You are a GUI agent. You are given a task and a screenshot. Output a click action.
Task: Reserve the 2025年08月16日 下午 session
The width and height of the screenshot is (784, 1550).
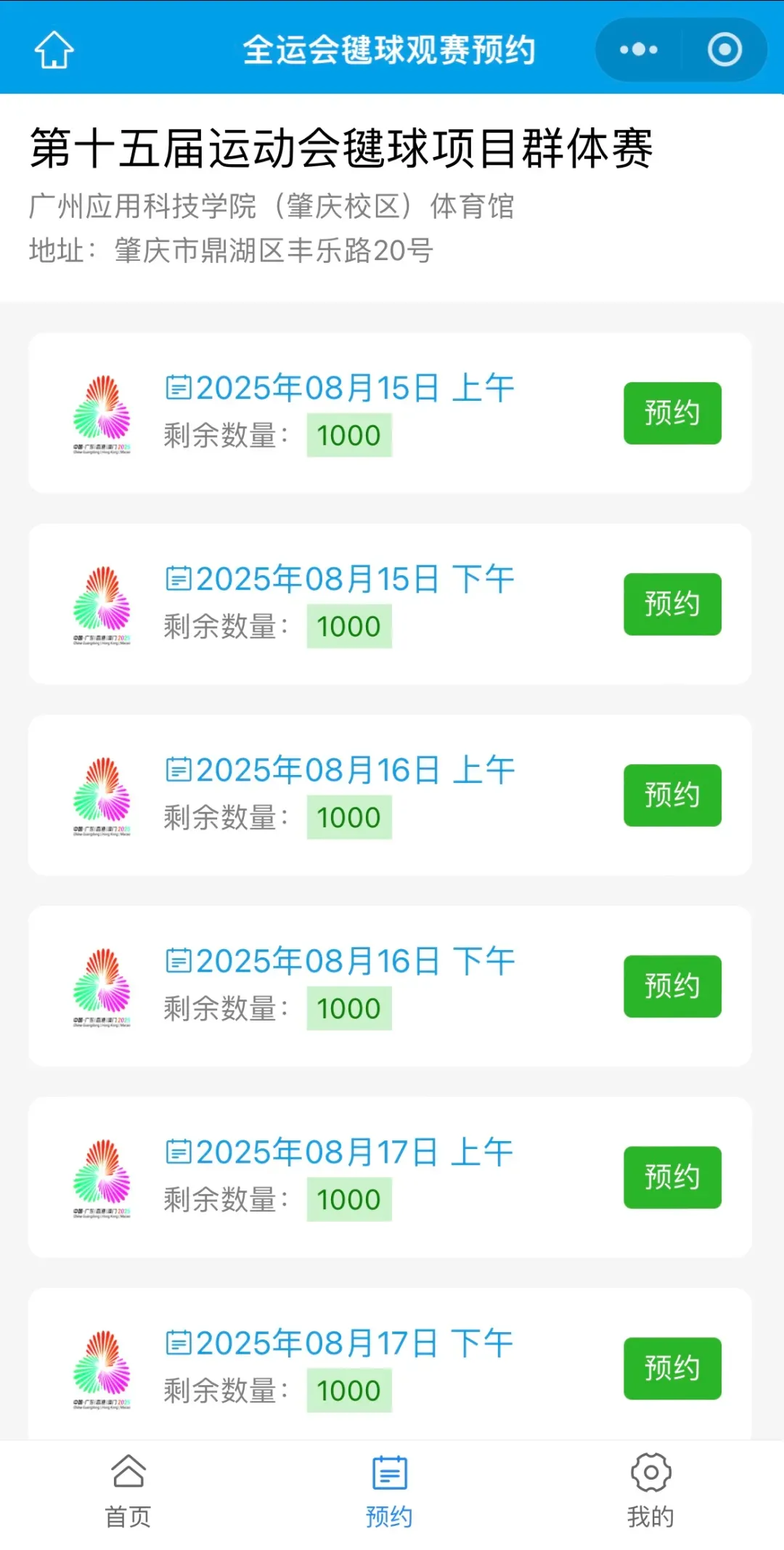(672, 986)
